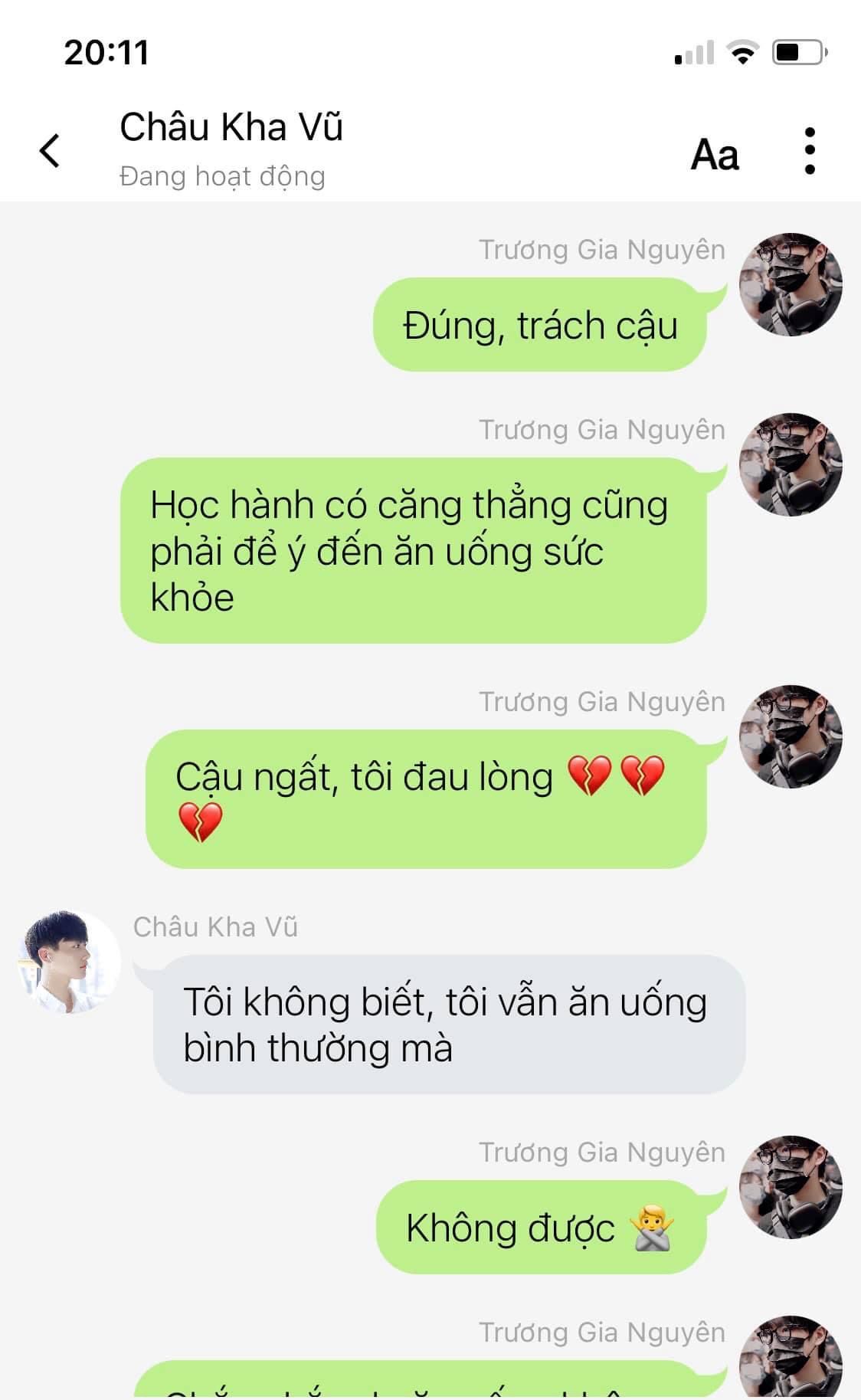Go back using the header arrow
861x1400 pixels.
(x=50, y=149)
